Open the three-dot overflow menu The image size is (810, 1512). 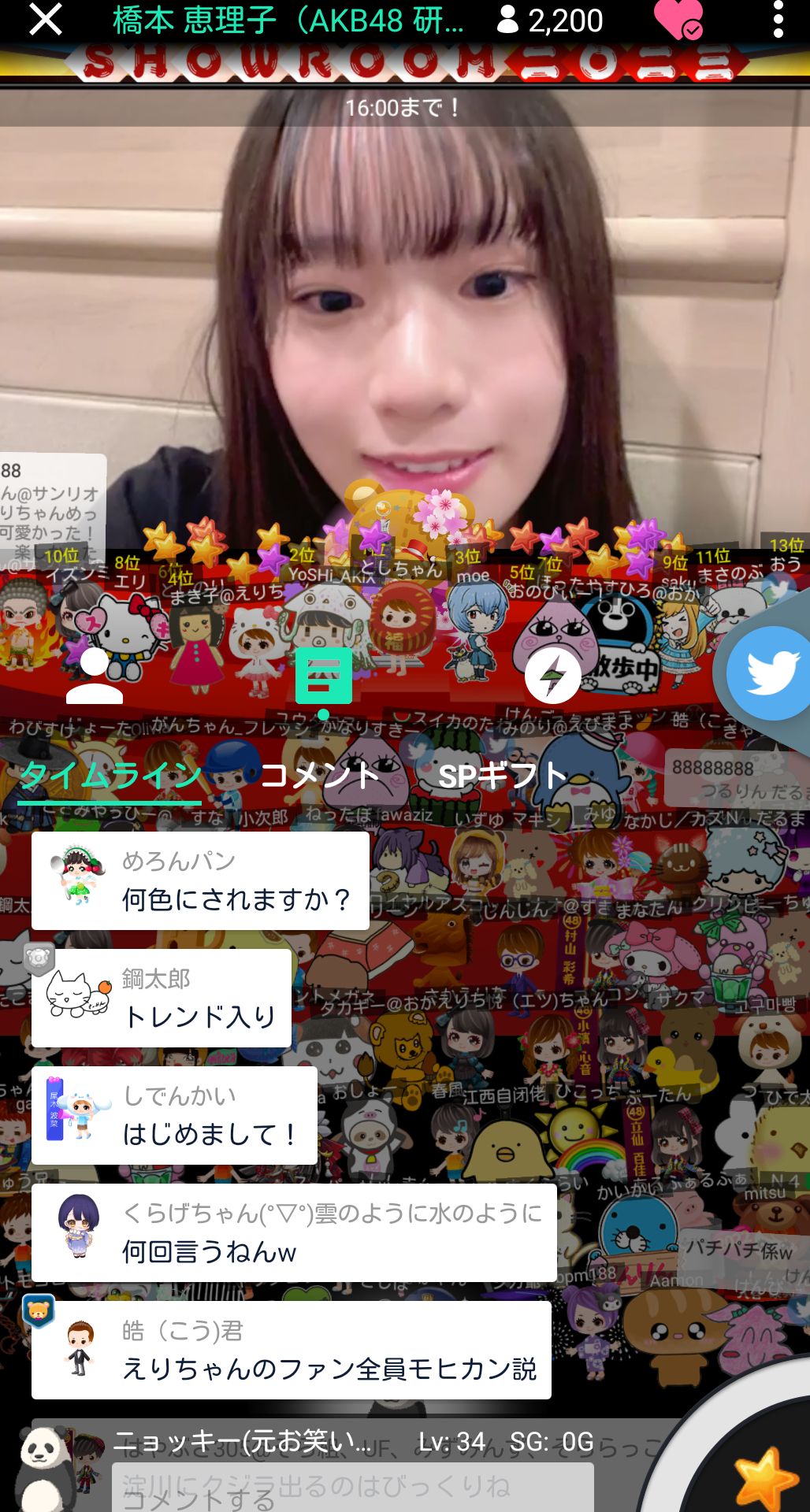pyautogui.click(x=778, y=20)
